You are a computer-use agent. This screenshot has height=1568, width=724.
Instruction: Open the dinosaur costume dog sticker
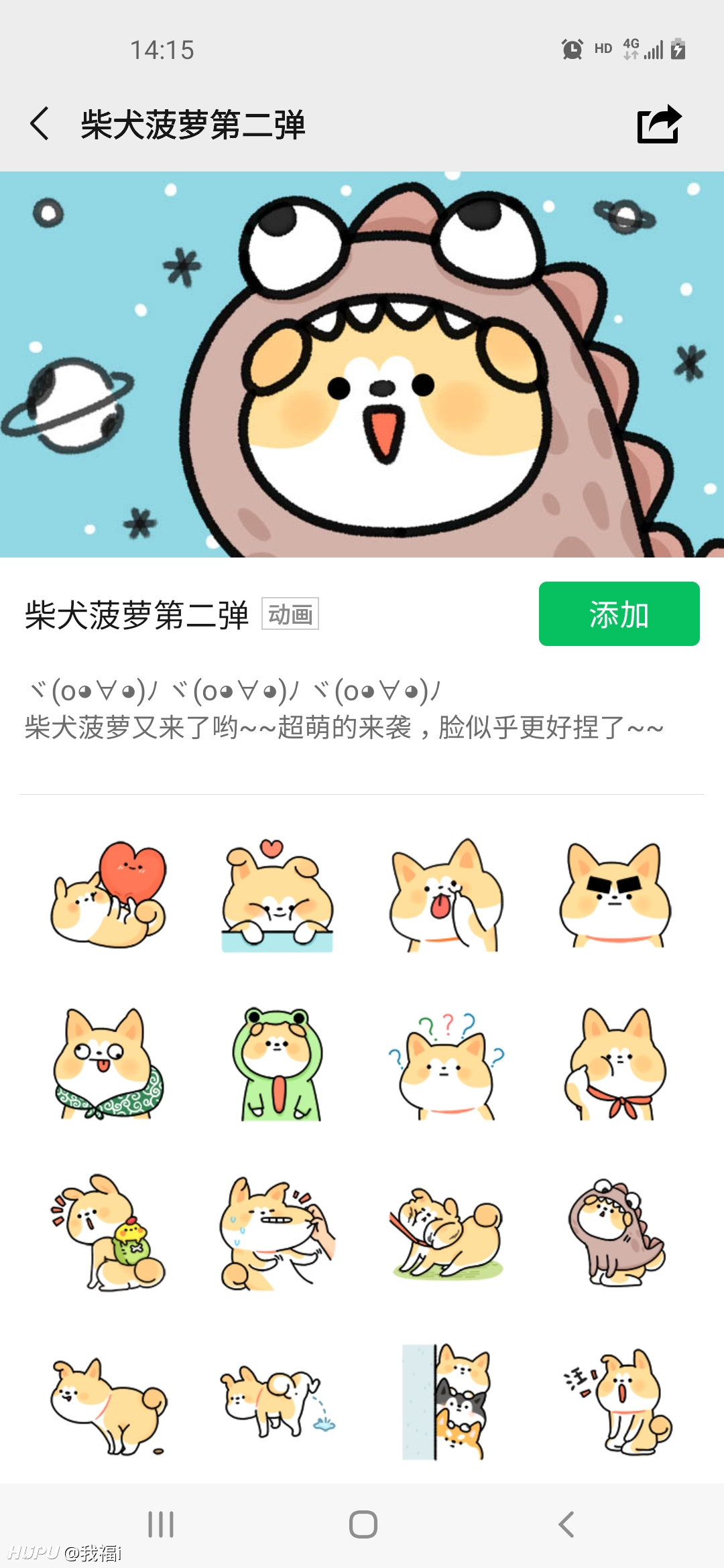(x=616, y=1233)
